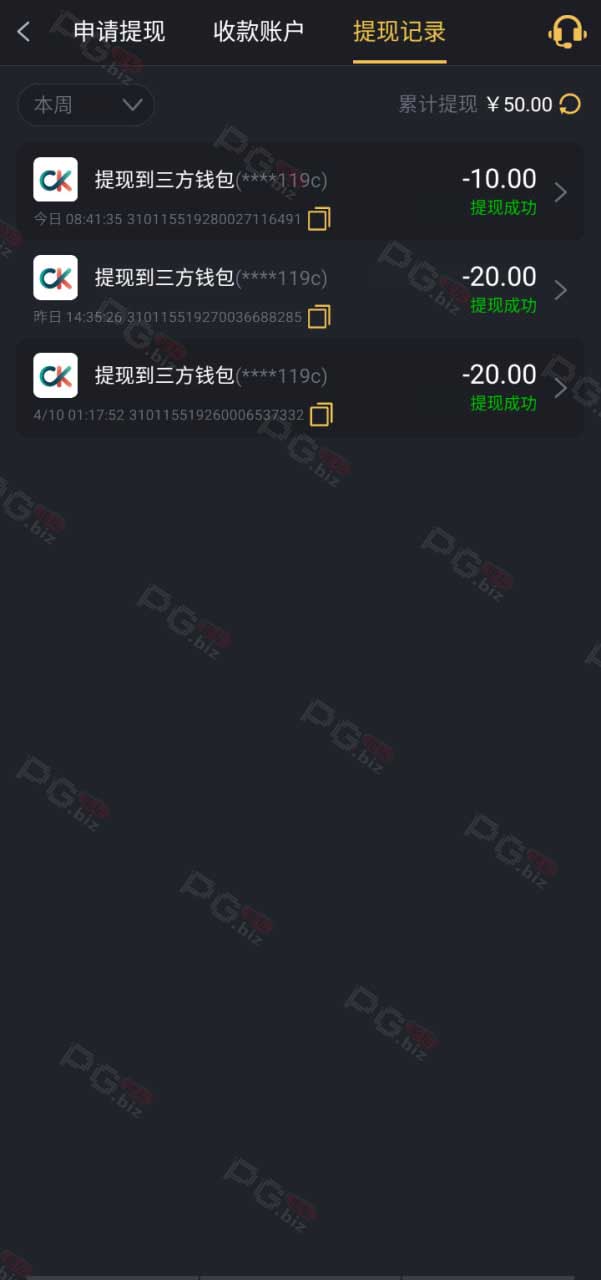Open customer service headset icon
The width and height of the screenshot is (601, 1280).
click(567, 31)
